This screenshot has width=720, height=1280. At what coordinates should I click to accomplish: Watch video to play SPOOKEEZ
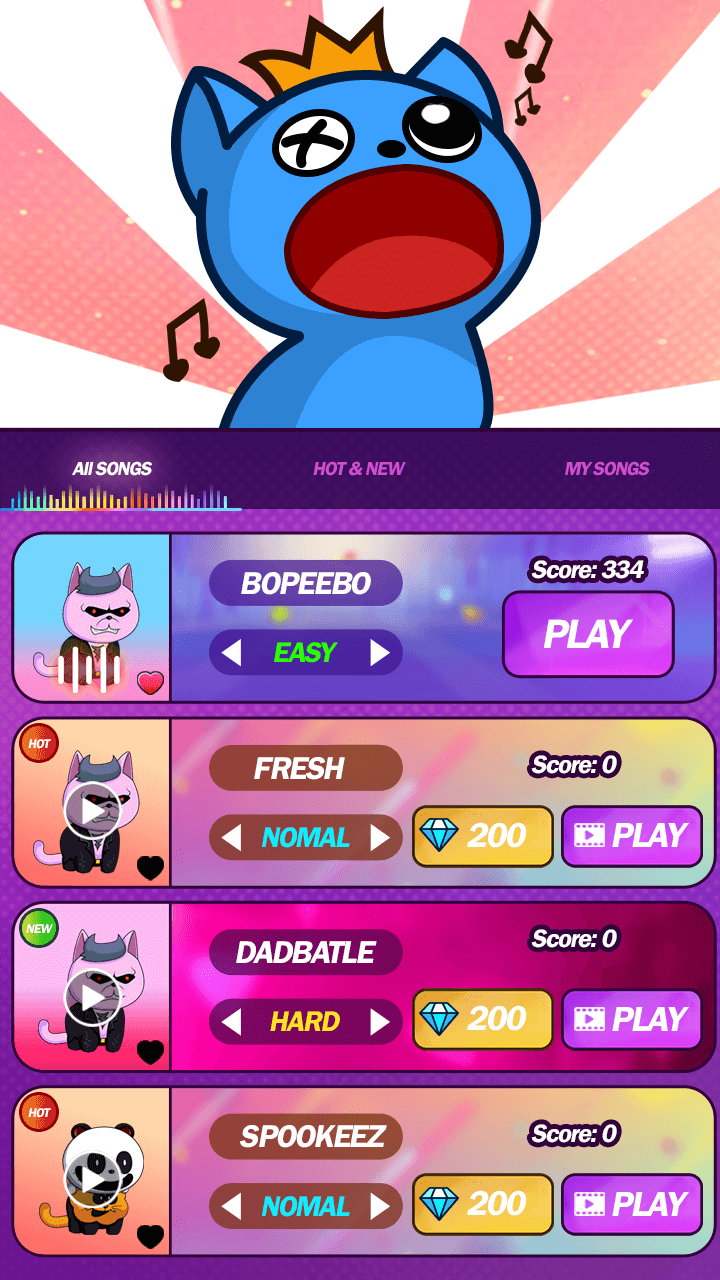[x=632, y=1204]
